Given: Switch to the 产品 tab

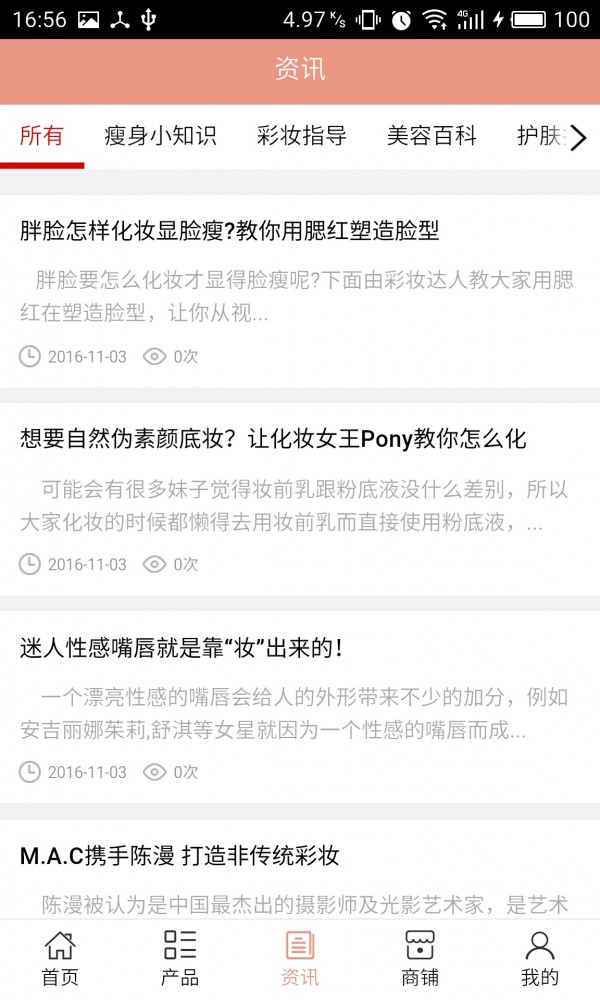Looking at the screenshot, I should pos(180,958).
